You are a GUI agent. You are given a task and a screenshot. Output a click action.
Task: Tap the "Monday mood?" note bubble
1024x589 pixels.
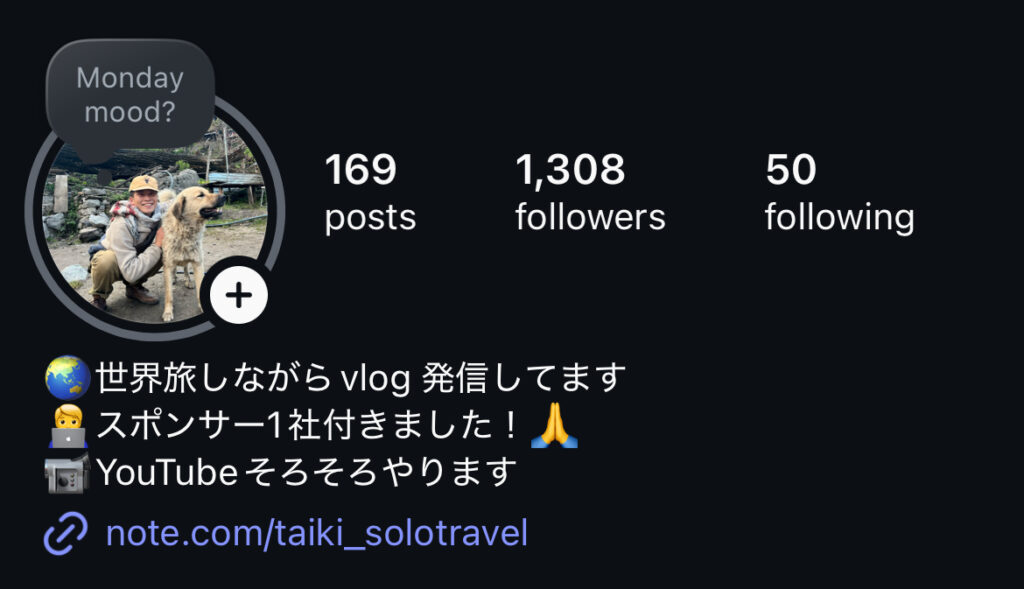tap(130, 95)
